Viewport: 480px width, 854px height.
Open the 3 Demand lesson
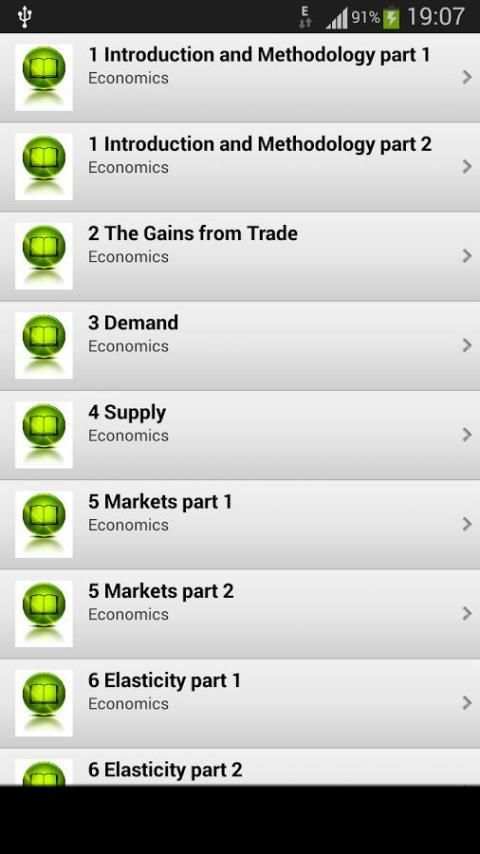[x=240, y=345]
